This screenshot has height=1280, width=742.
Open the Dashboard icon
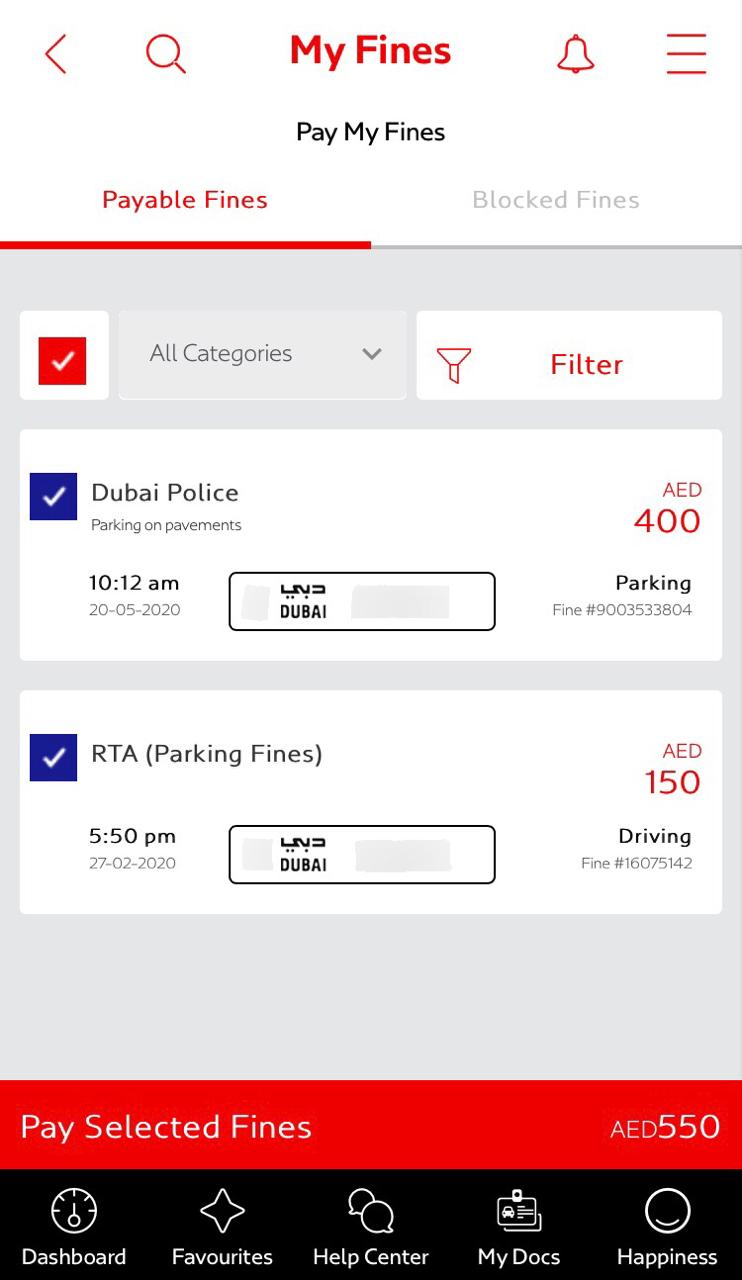[74, 1212]
